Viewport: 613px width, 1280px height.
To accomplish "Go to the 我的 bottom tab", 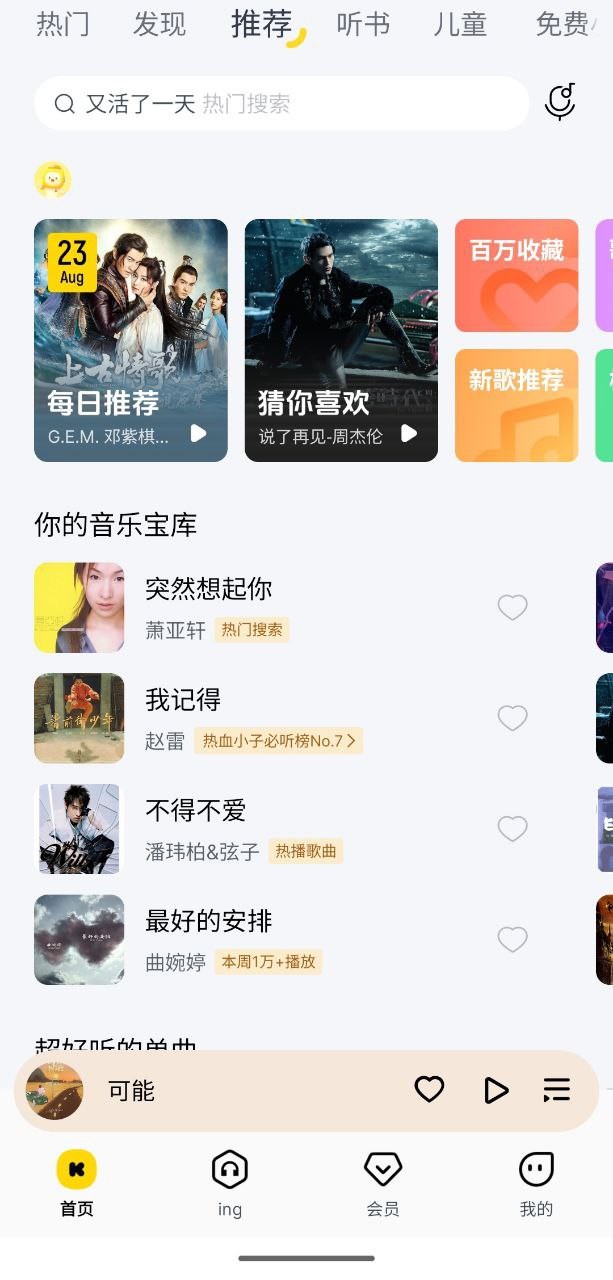I will point(536,1182).
